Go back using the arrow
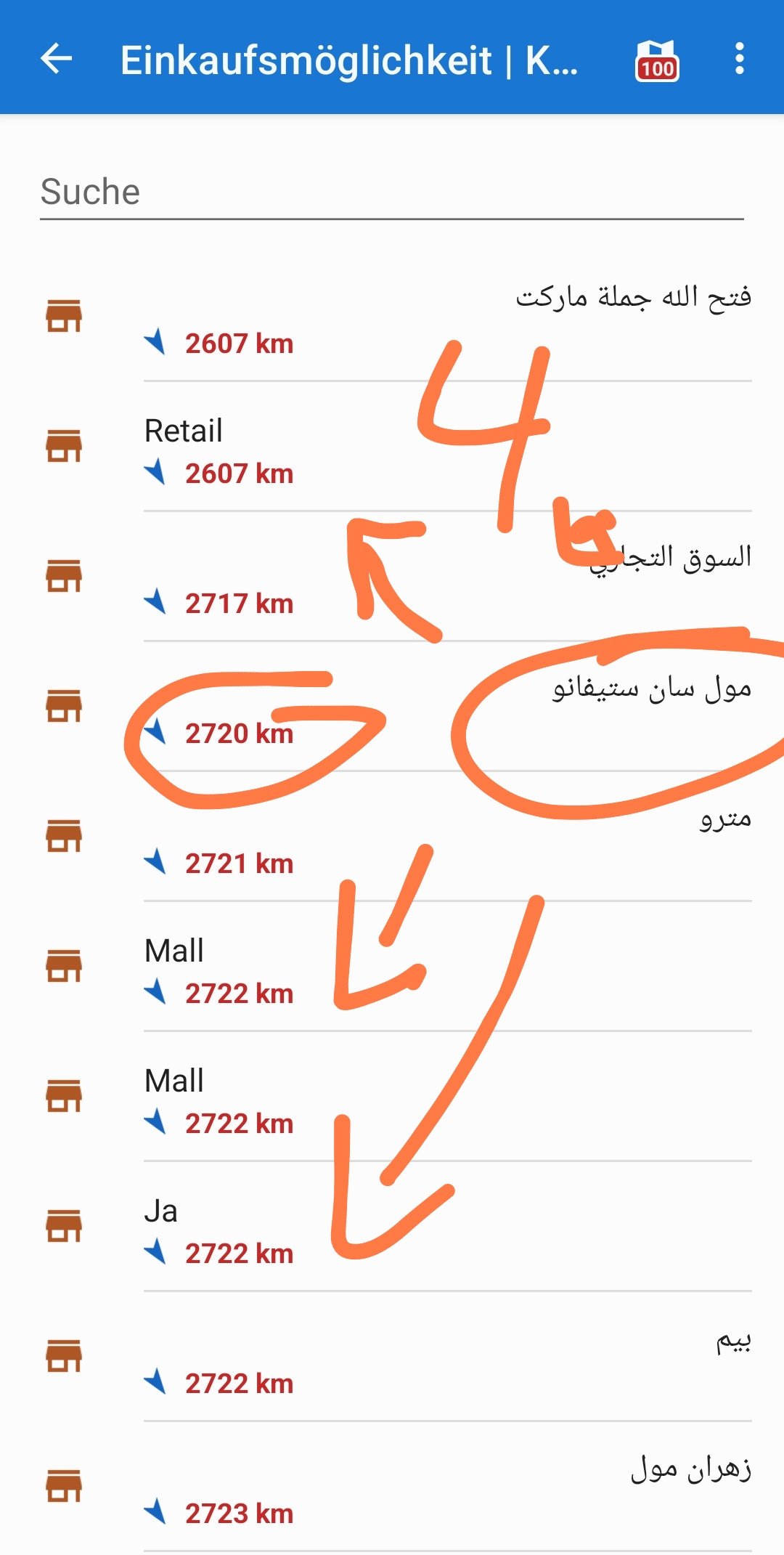The height and width of the screenshot is (1555, 784). coord(57,59)
